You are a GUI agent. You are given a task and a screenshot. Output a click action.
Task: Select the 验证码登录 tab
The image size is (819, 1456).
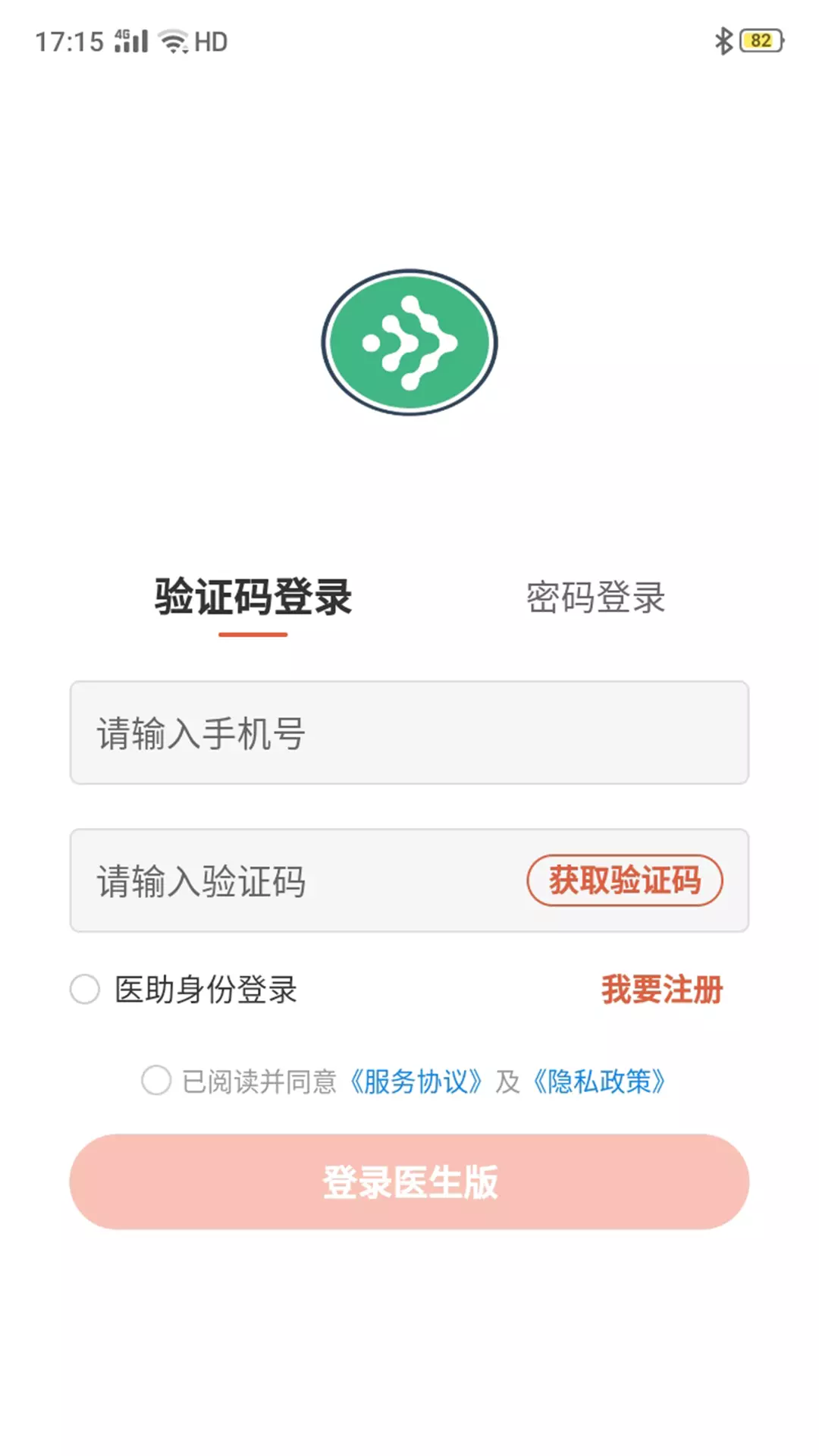click(x=253, y=598)
